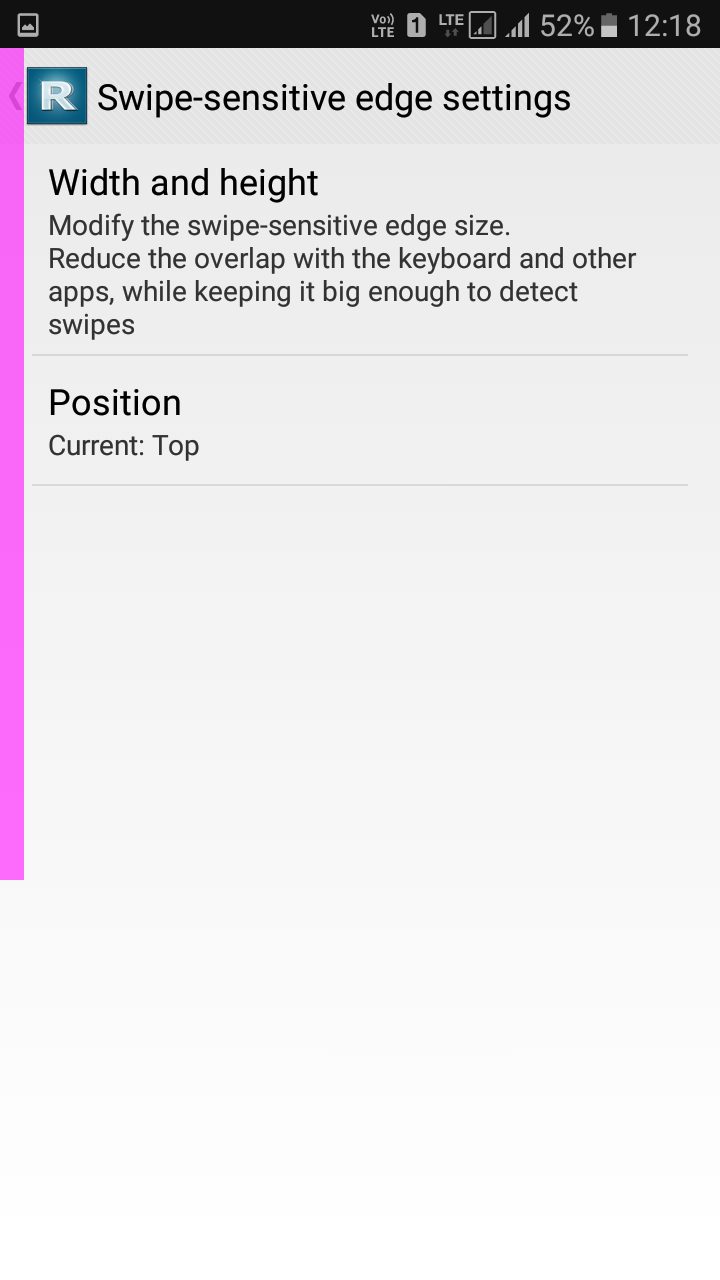Tap the Repetitouch "R" app icon
The width and height of the screenshot is (720, 1280).
(56, 96)
